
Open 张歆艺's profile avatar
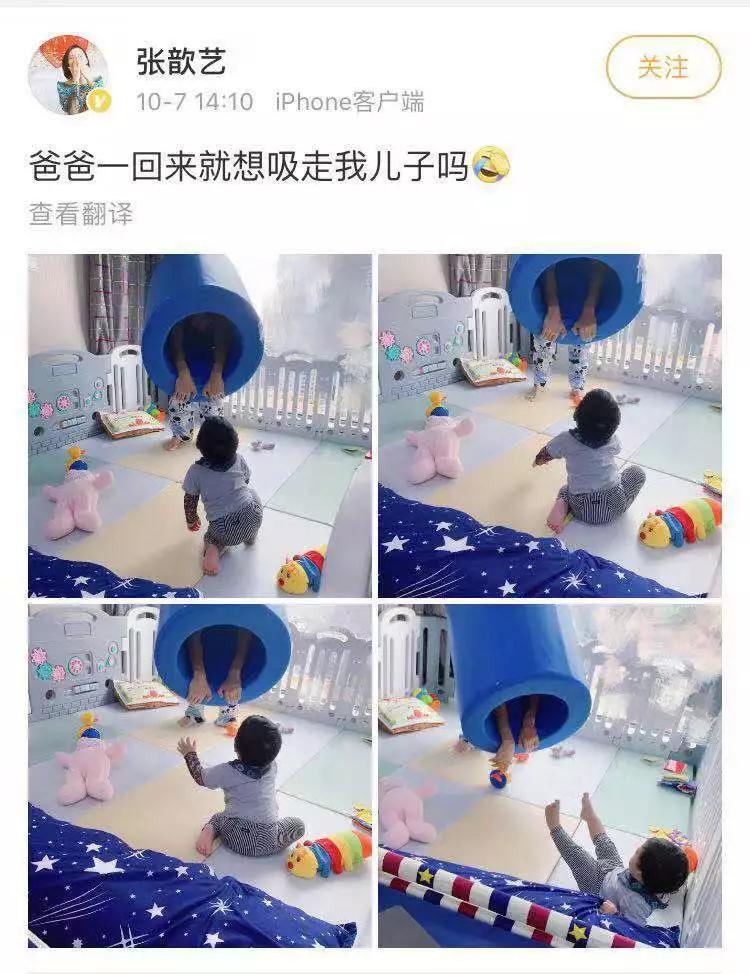68,75
